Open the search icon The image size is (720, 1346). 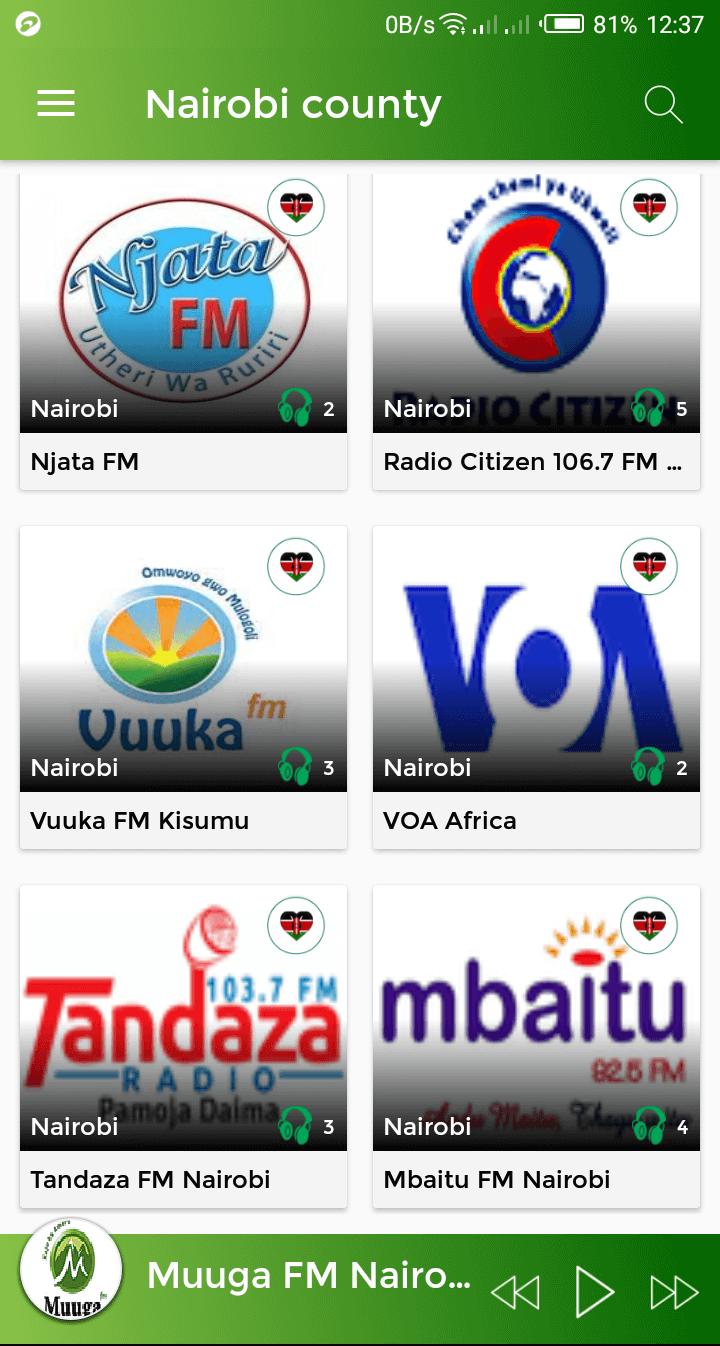(663, 104)
